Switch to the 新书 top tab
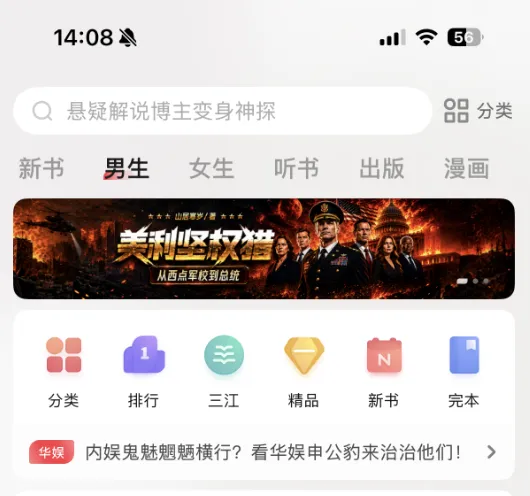 (41, 168)
